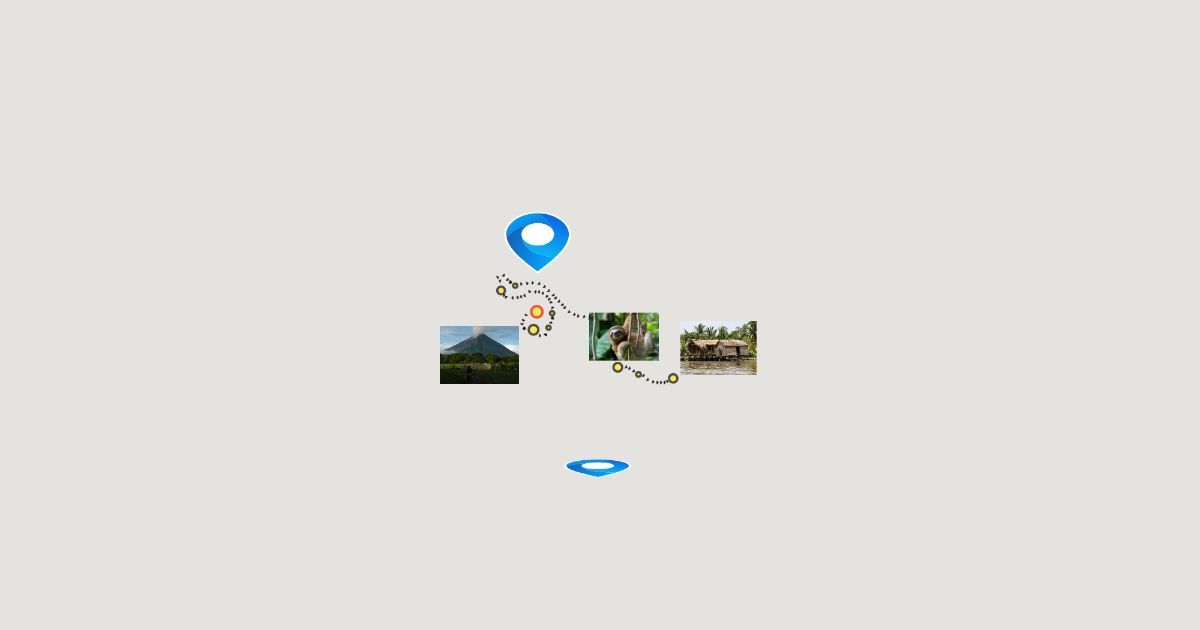Open the sloth photo on the map
This screenshot has height=630, width=1200.
point(624,336)
